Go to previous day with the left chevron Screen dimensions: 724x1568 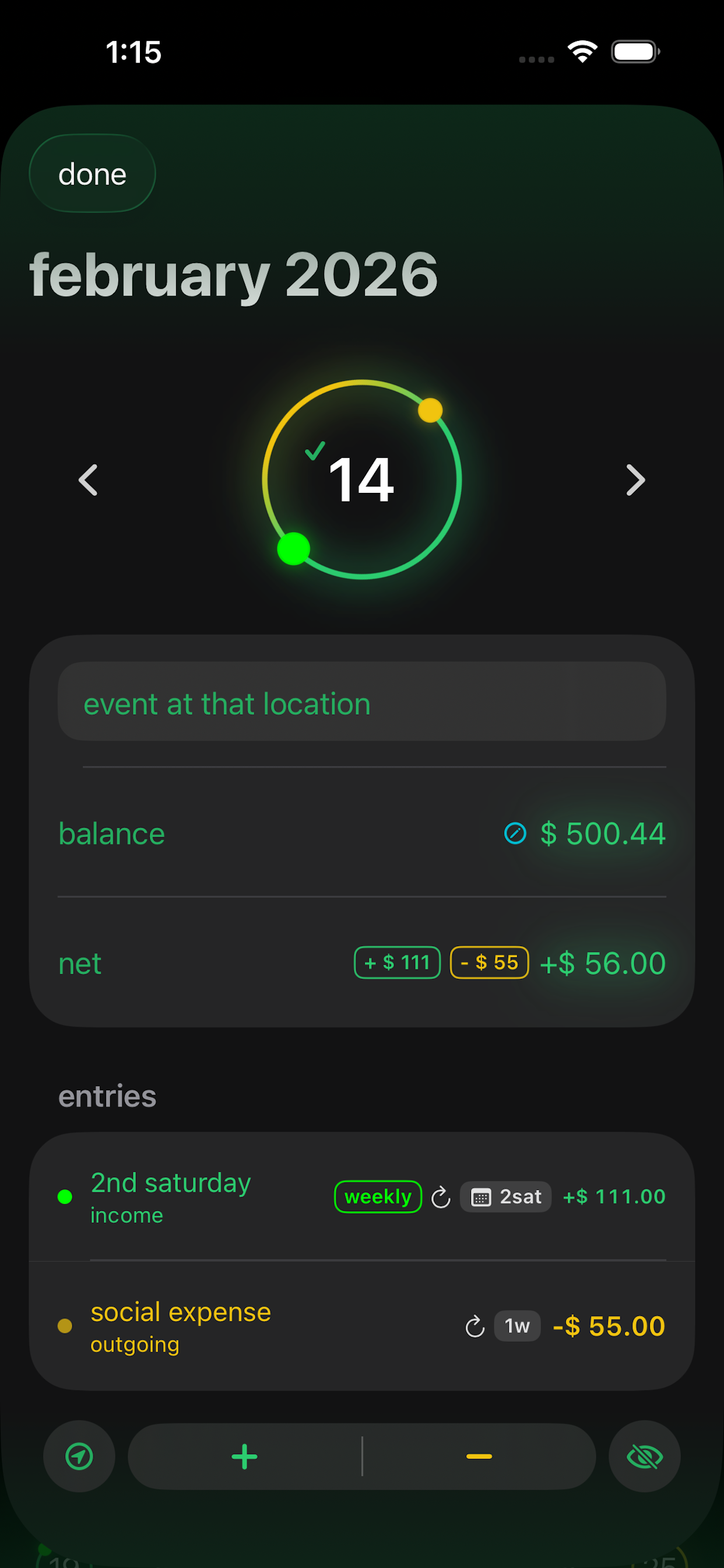coord(87,480)
